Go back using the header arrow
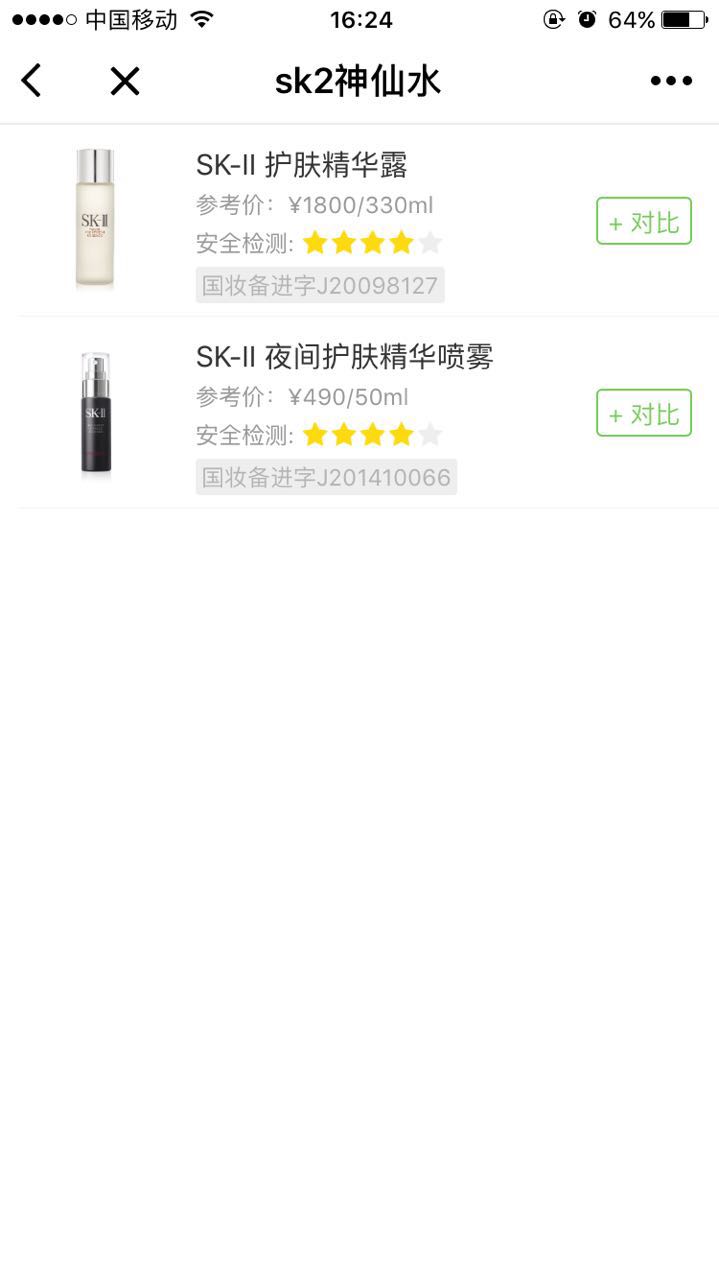 [32, 80]
